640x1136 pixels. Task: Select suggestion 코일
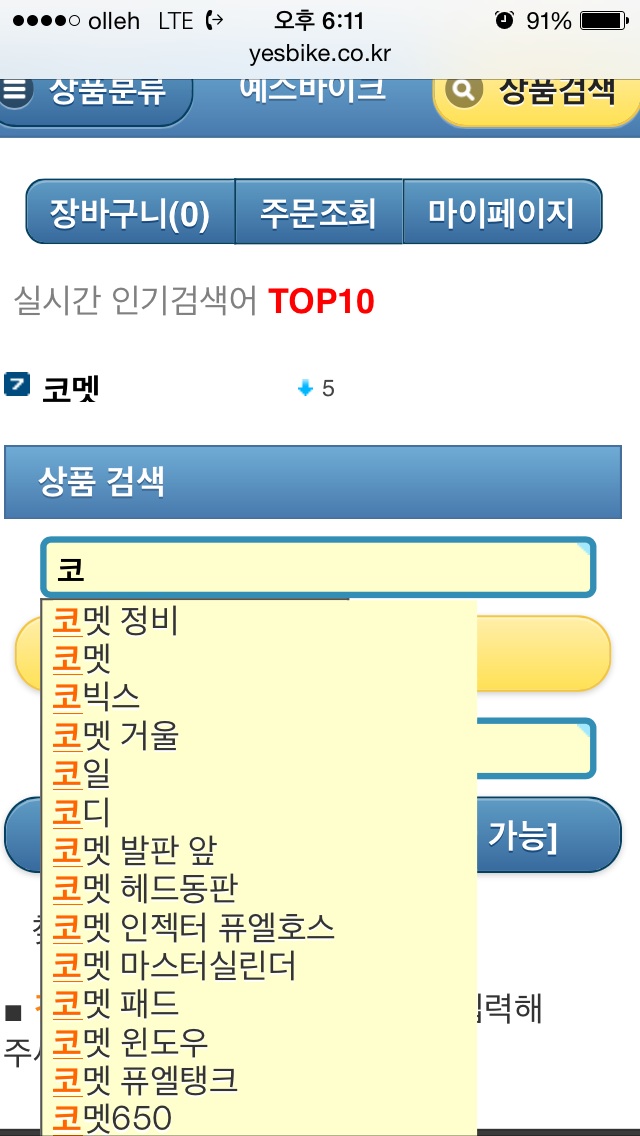pyautogui.click(x=82, y=774)
